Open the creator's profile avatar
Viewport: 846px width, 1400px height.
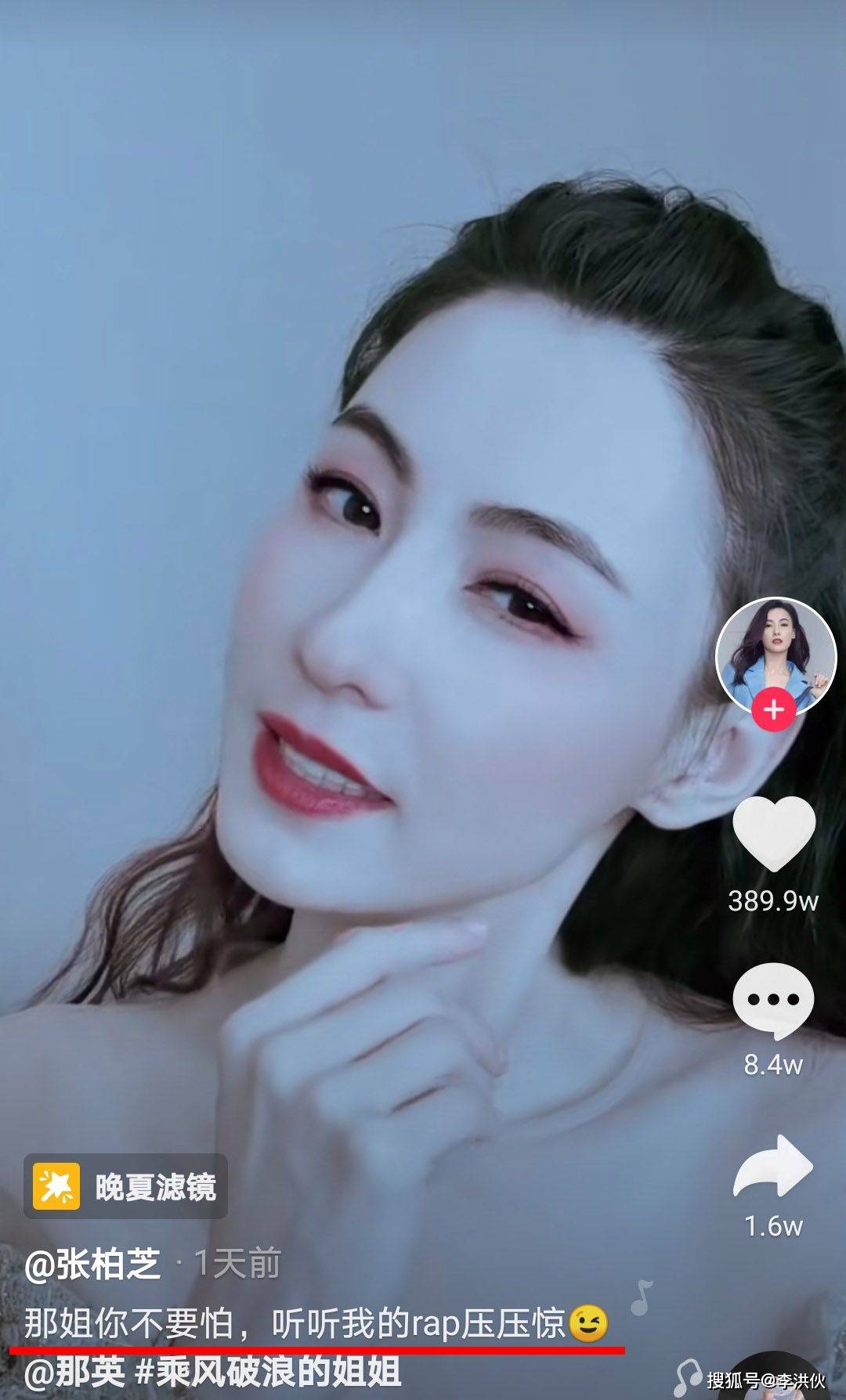point(775,655)
